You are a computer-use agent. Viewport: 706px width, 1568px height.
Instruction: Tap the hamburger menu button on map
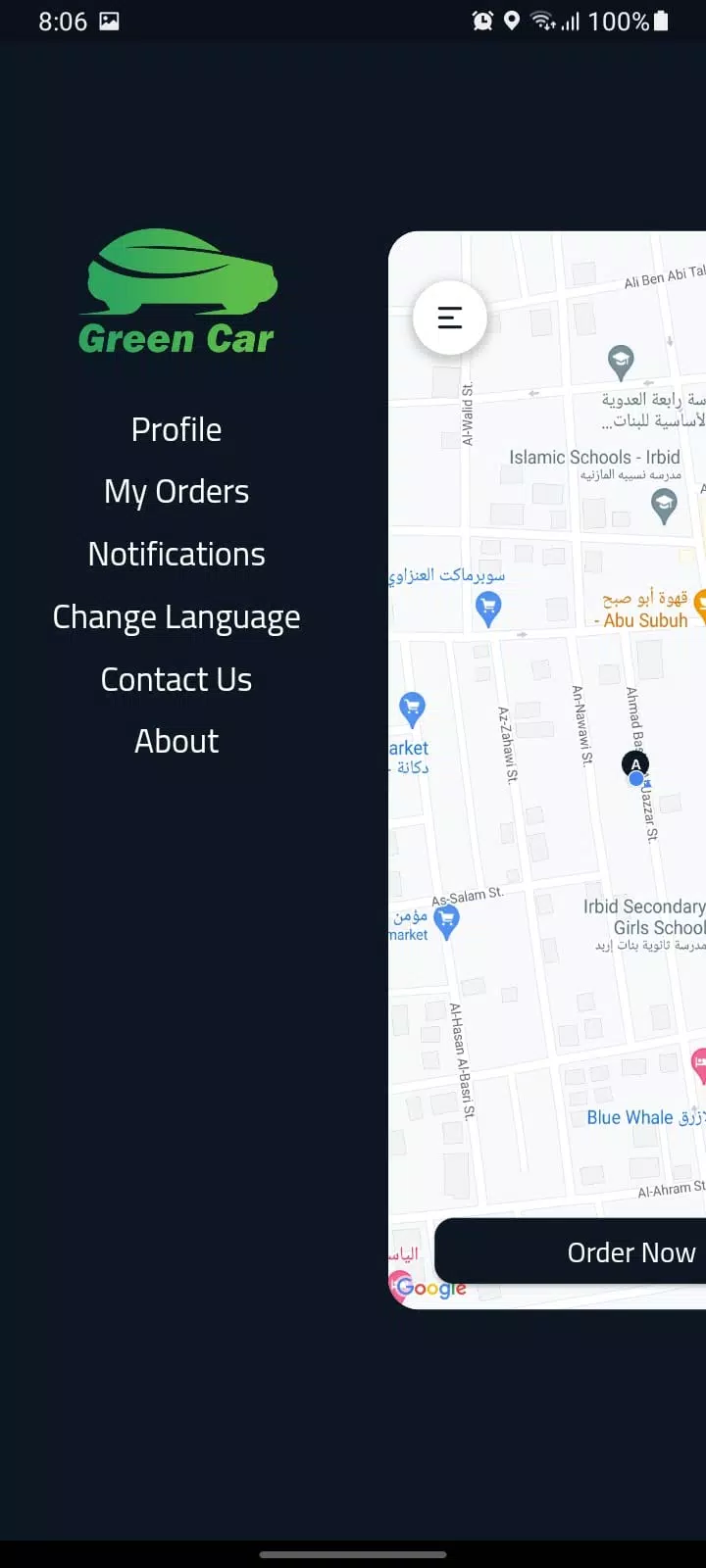[450, 318]
